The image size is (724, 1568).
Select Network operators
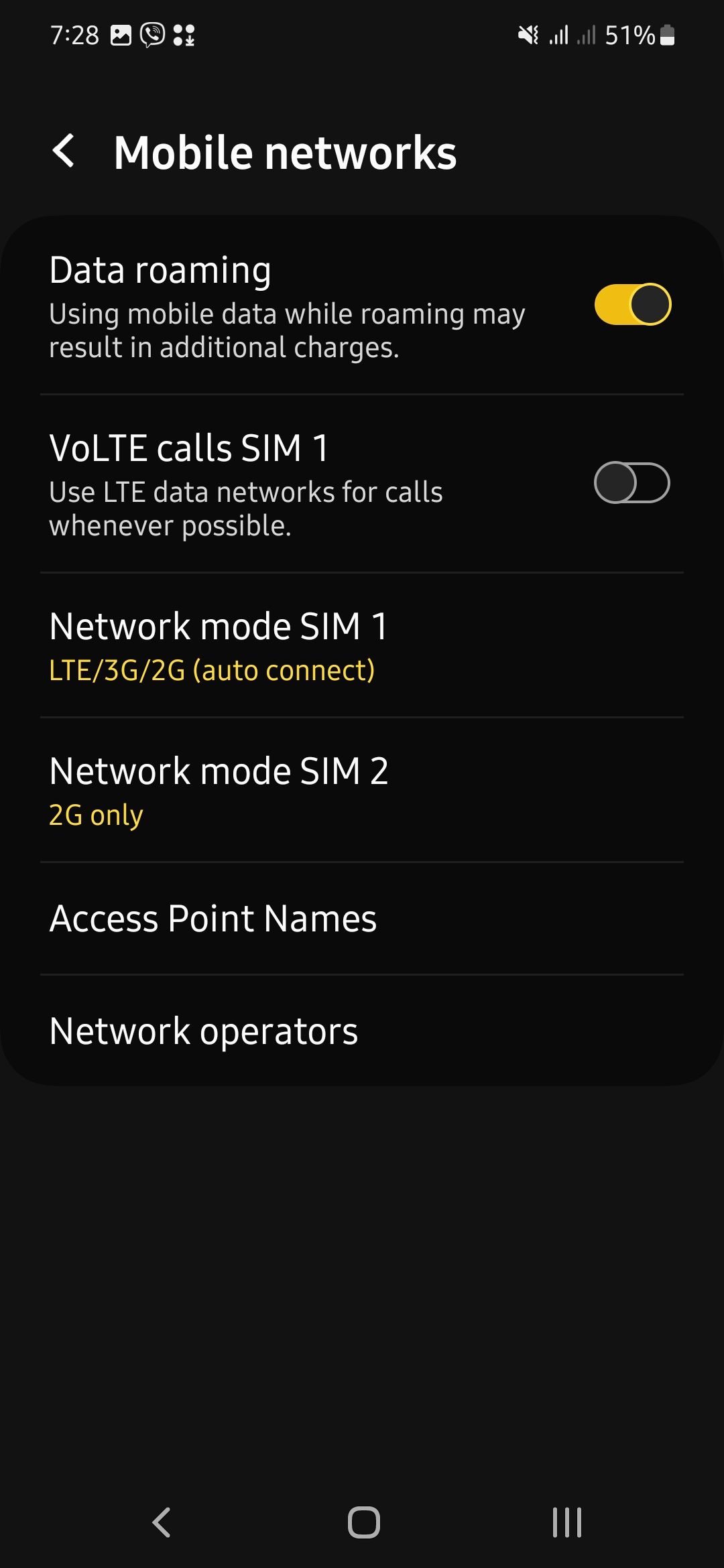pyautogui.click(x=362, y=1031)
